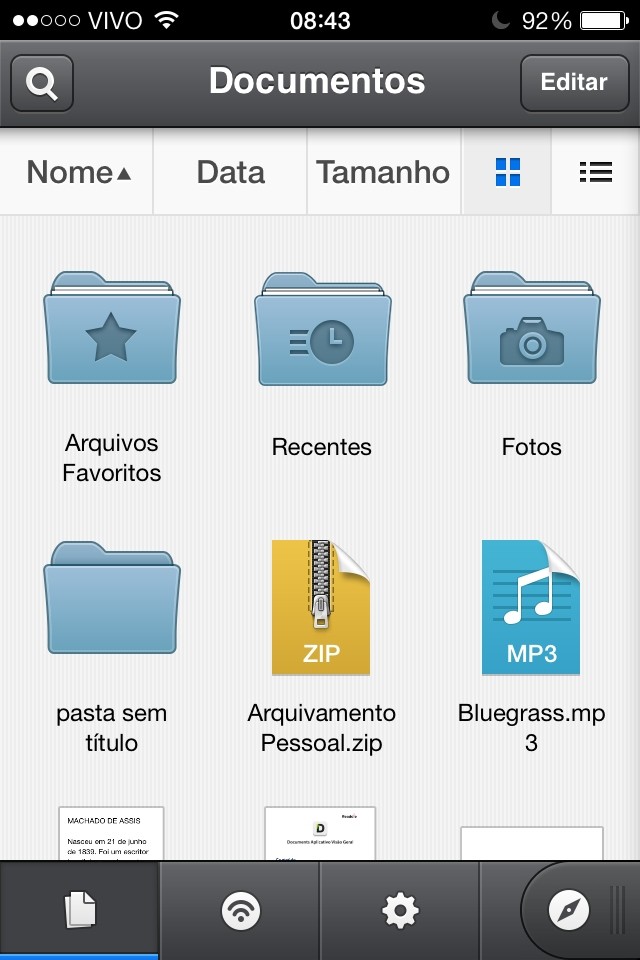Screen dimensions: 640x960
Task: Open the Arquivos Favoritos folder
Action: click(x=112, y=330)
